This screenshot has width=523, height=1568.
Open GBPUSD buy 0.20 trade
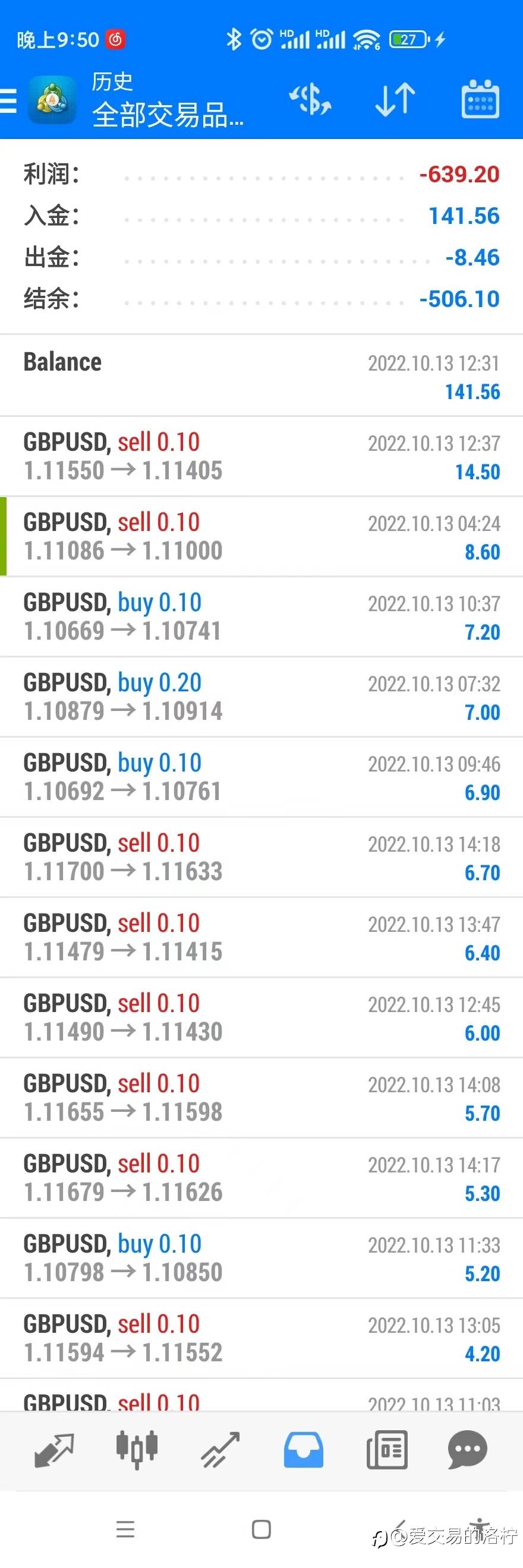261,697
